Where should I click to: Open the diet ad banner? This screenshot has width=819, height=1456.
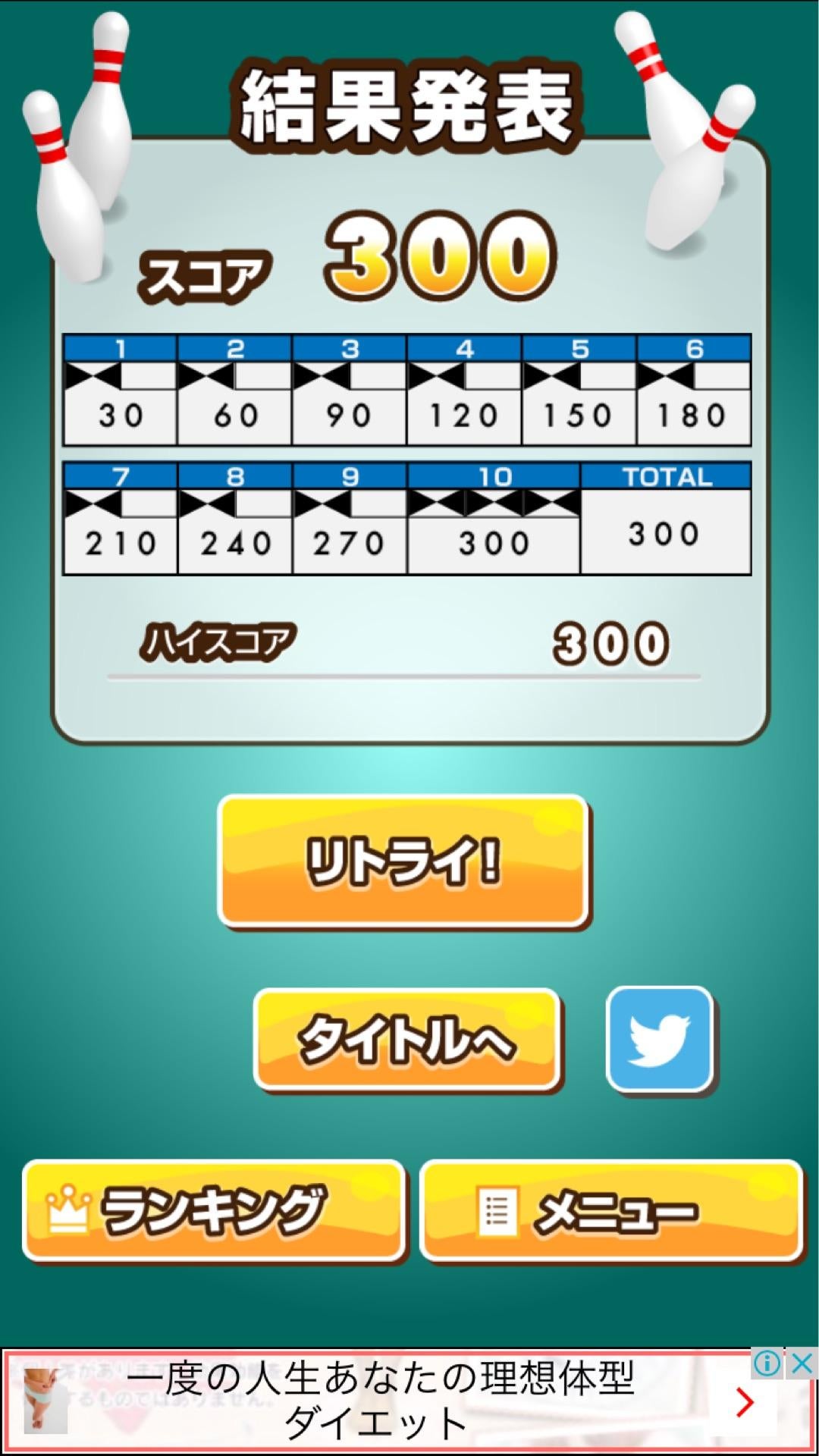click(379, 1403)
